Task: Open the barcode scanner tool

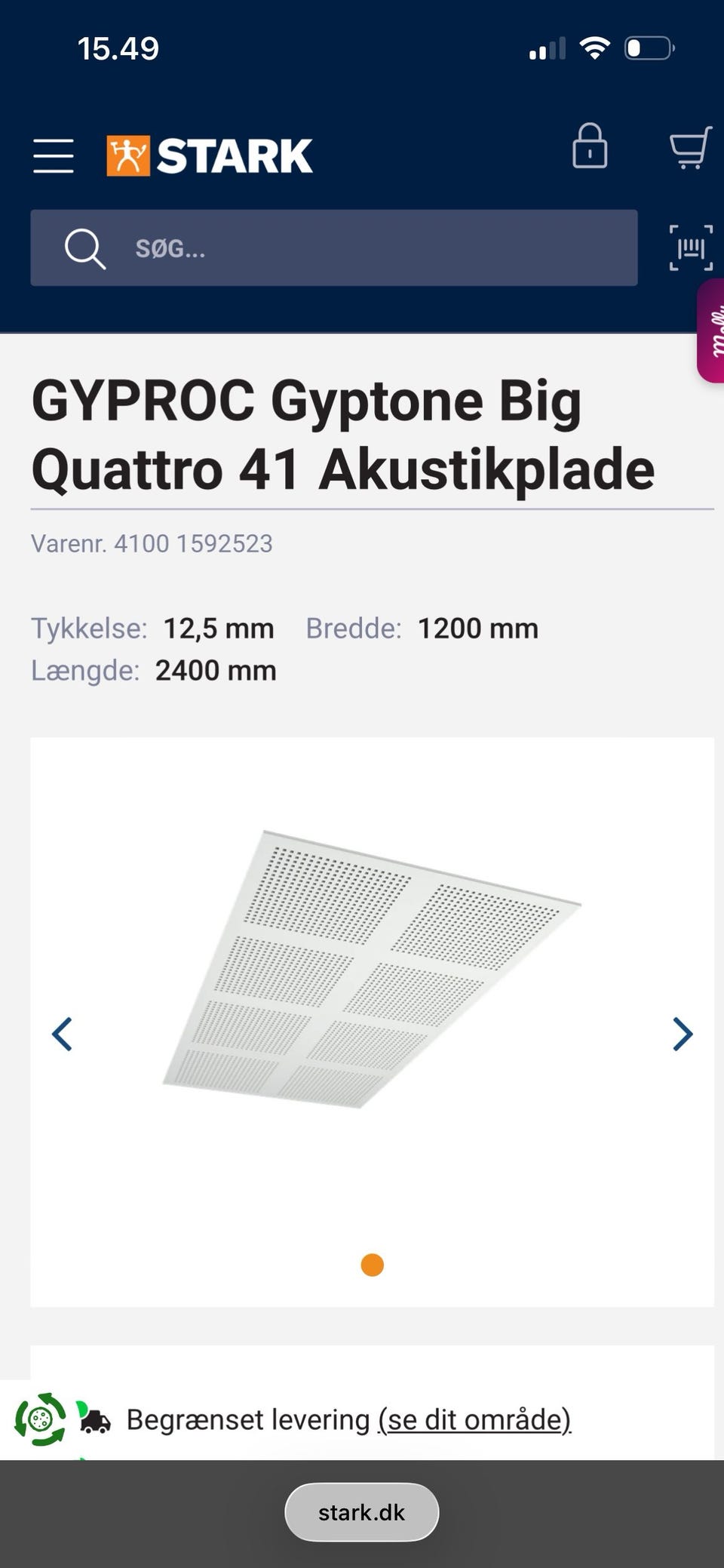Action: [x=690, y=247]
